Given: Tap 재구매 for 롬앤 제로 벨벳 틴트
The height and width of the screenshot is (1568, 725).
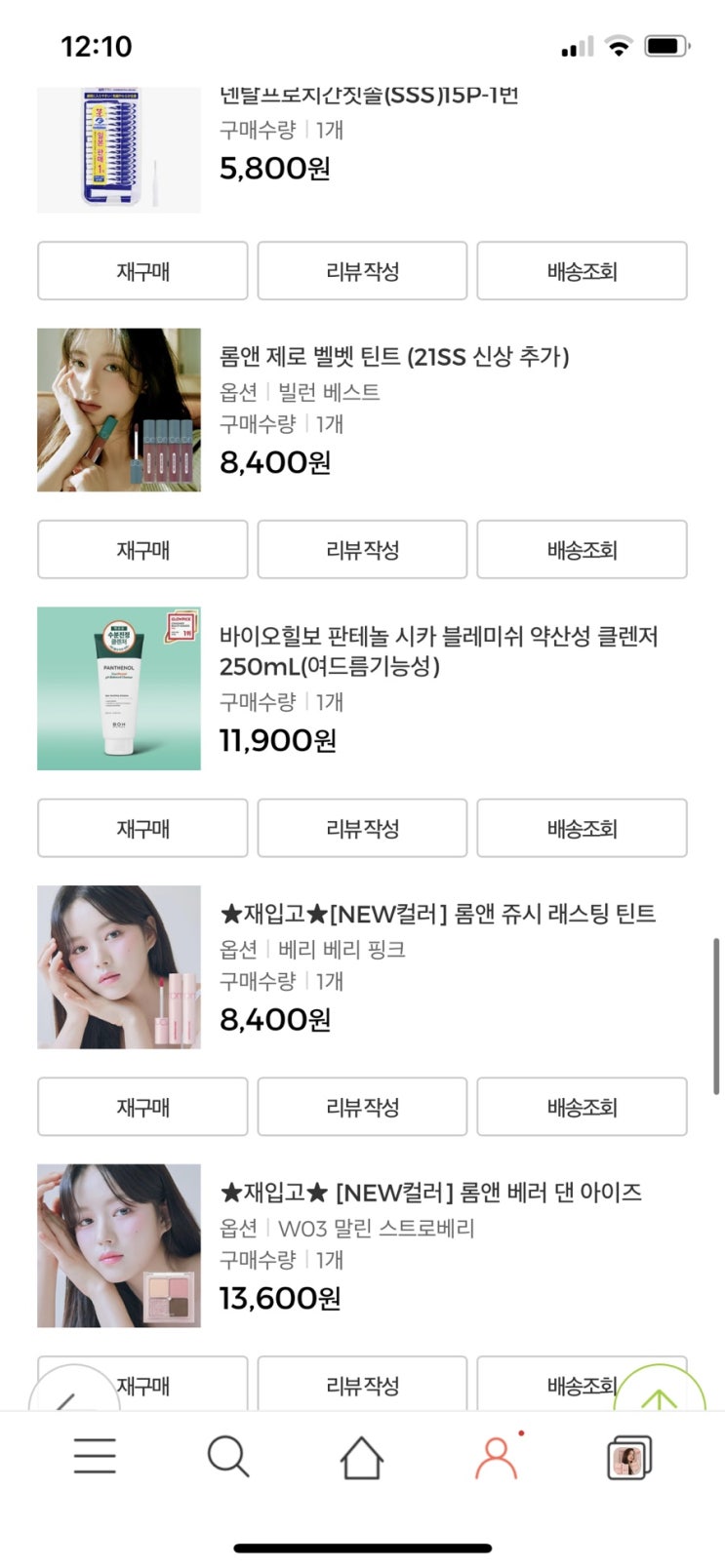Looking at the screenshot, I should [x=142, y=549].
